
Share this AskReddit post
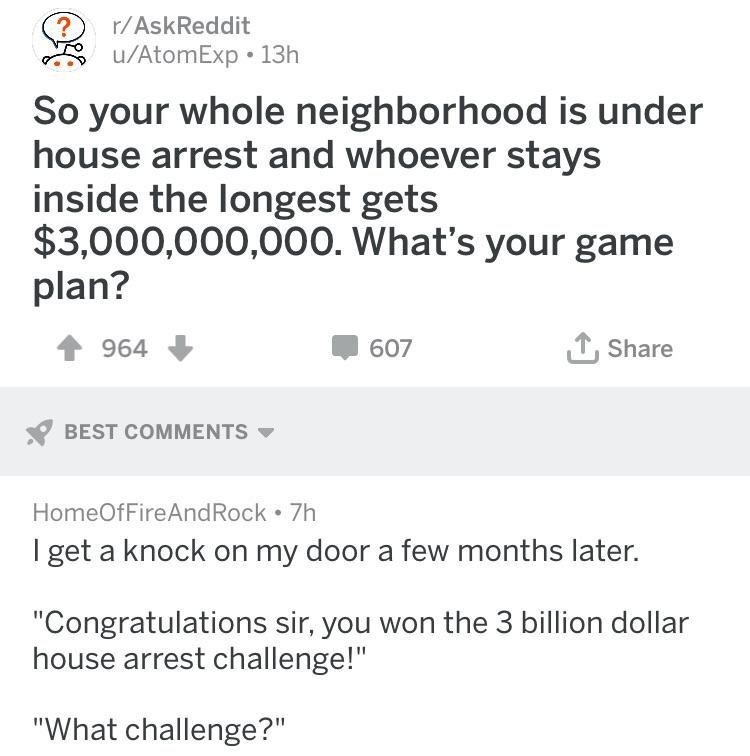point(620,348)
